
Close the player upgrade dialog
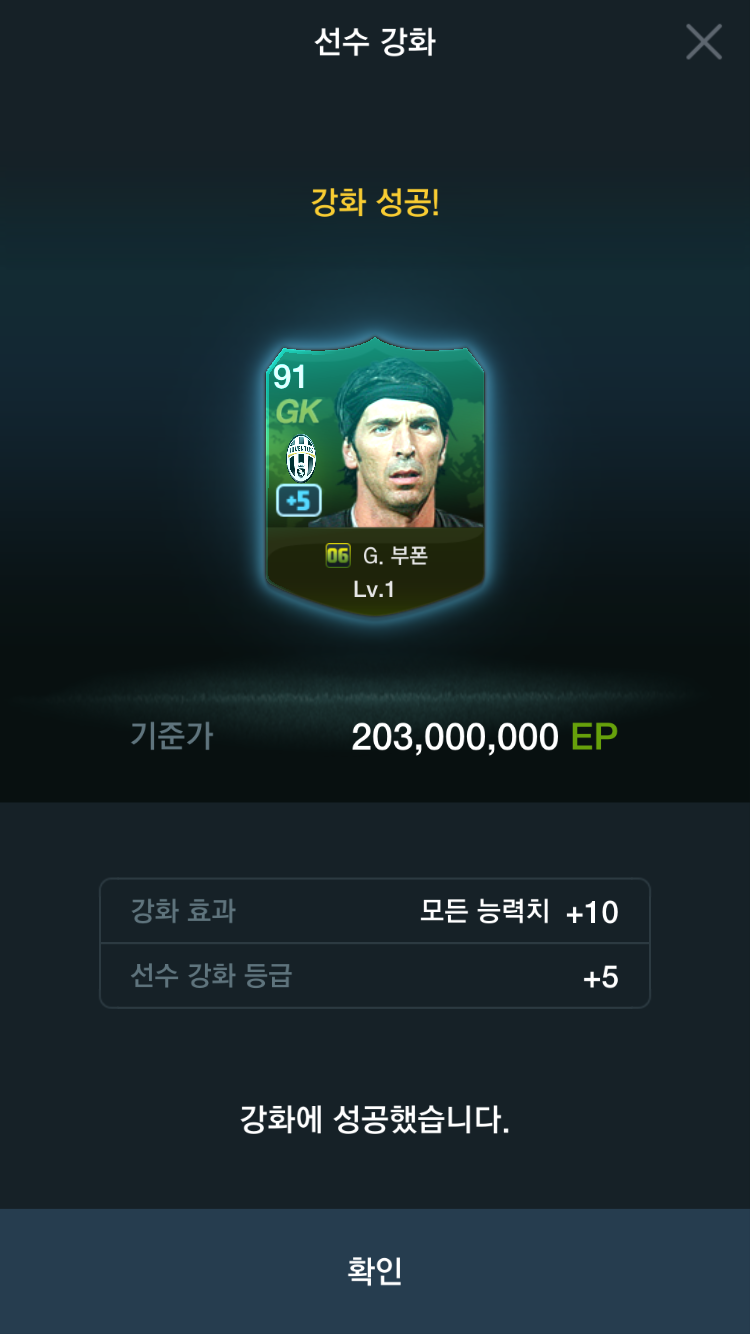pos(704,42)
